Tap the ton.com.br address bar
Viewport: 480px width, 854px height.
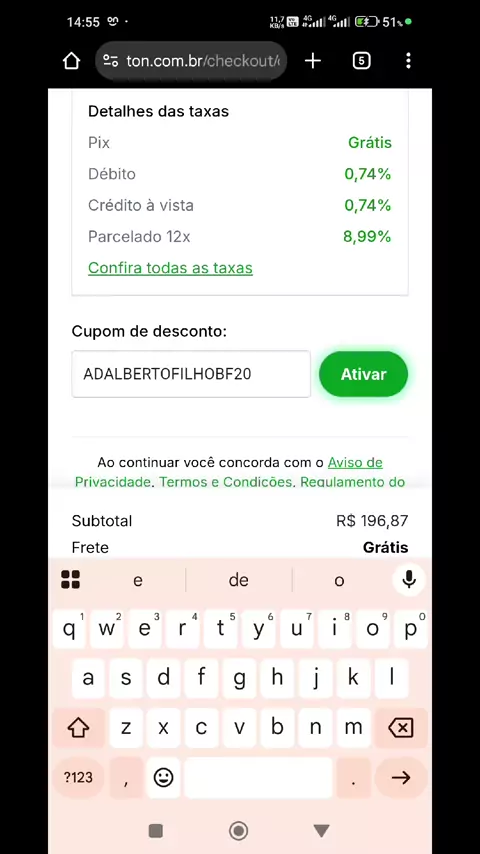191,60
